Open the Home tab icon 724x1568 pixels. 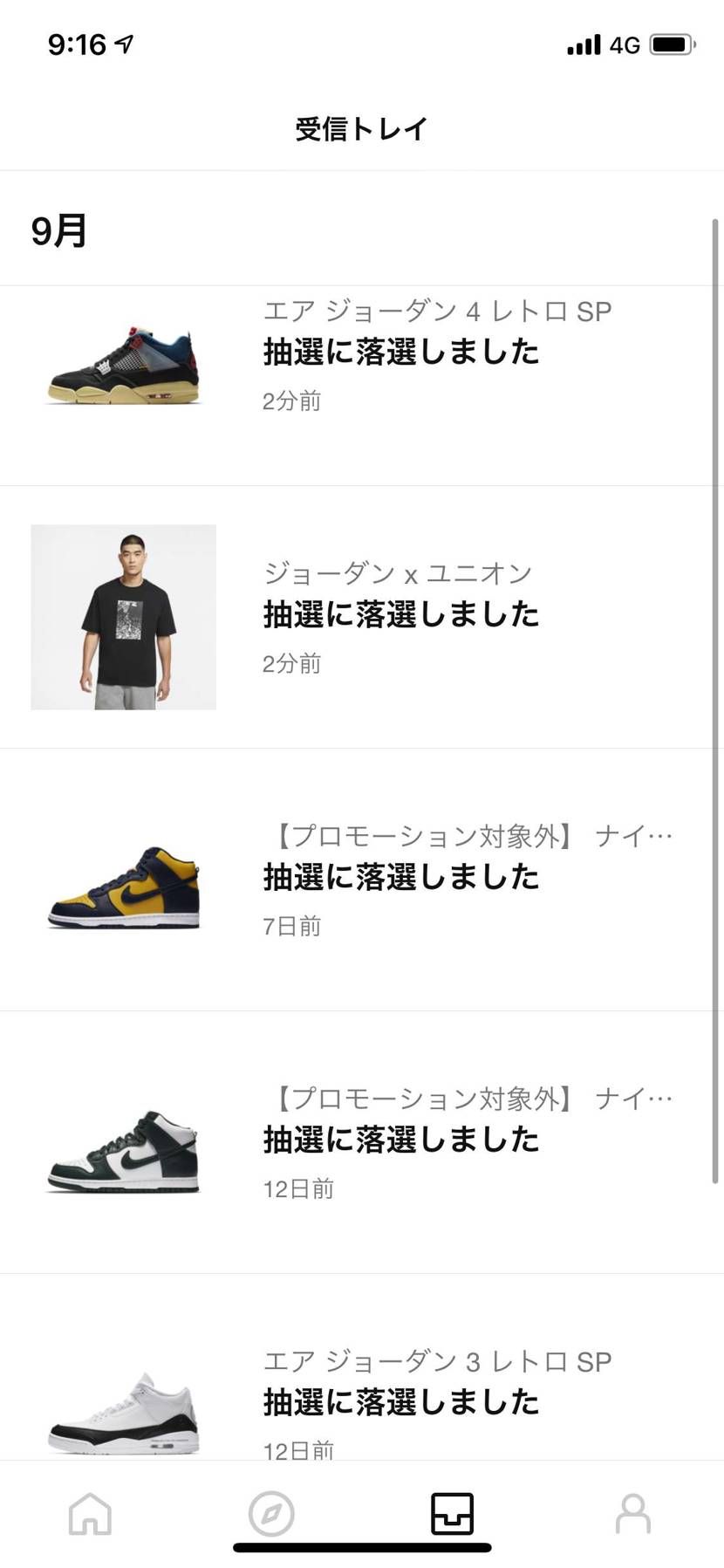point(88,1514)
